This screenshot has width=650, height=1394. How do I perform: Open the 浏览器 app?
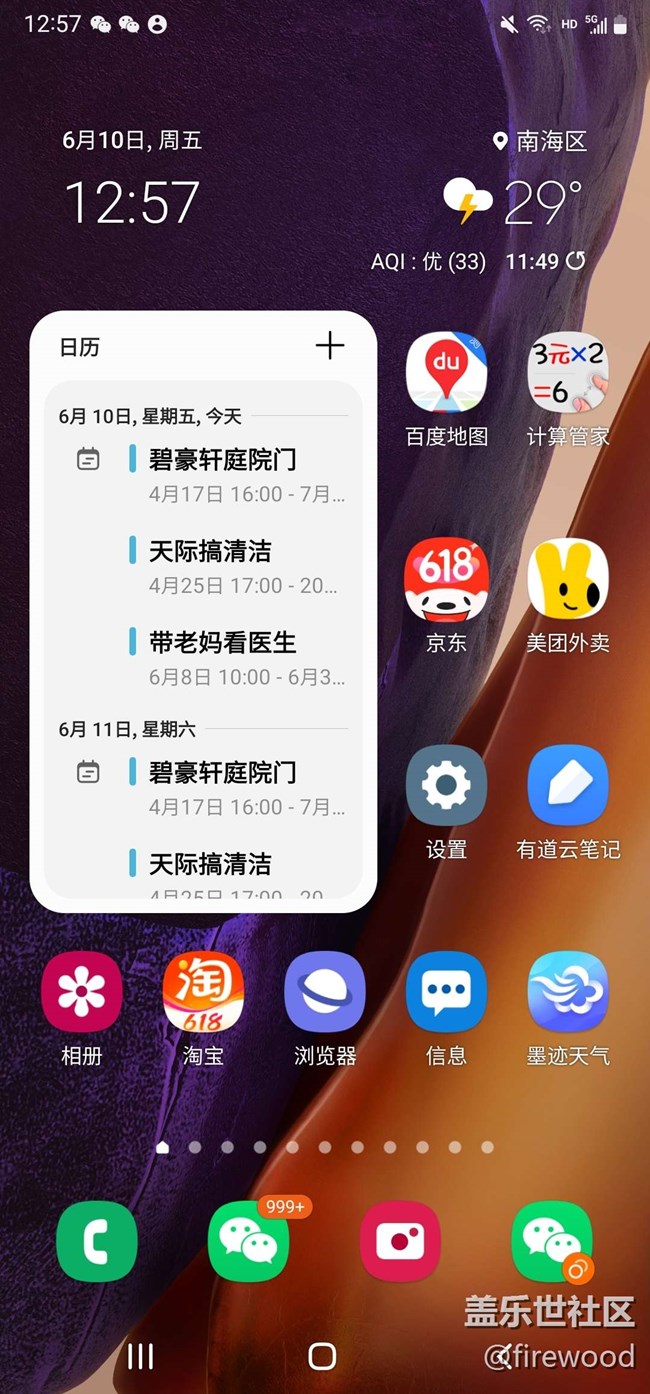(x=325, y=992)
